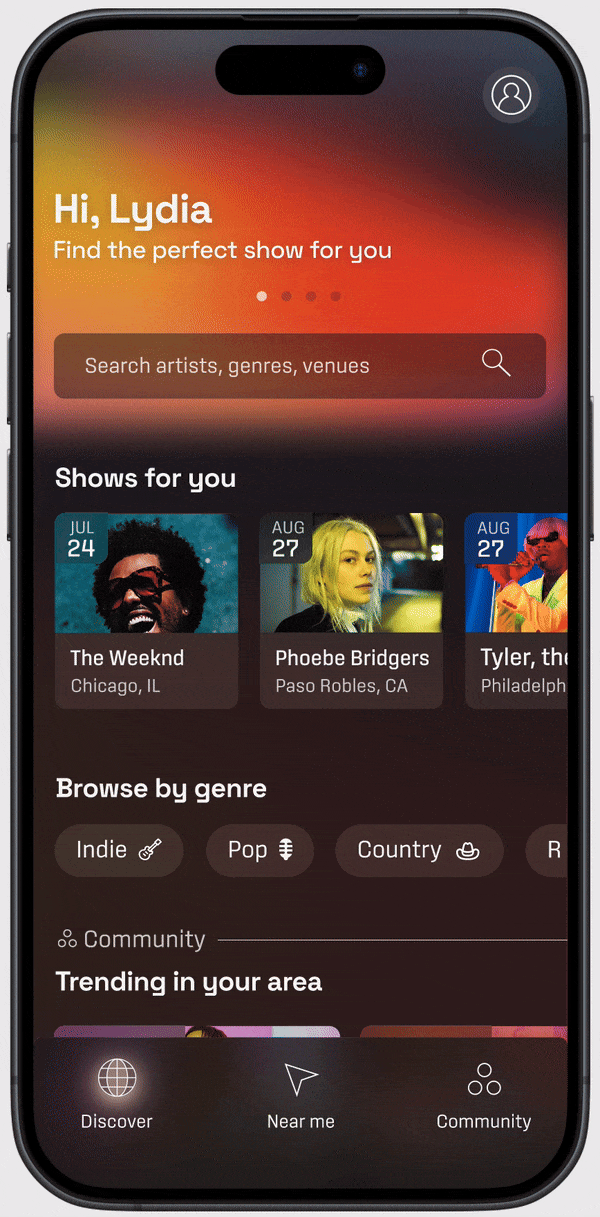Screen dimensions: 600x1217
Task: Select the Indie genre chip
Action: (119, 850)
